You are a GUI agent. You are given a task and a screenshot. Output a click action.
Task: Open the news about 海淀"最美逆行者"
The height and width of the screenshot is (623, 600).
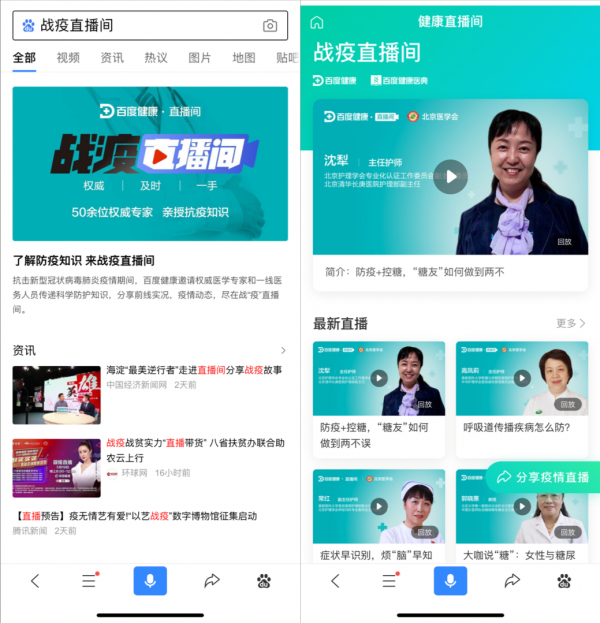[x=194, y=370]
